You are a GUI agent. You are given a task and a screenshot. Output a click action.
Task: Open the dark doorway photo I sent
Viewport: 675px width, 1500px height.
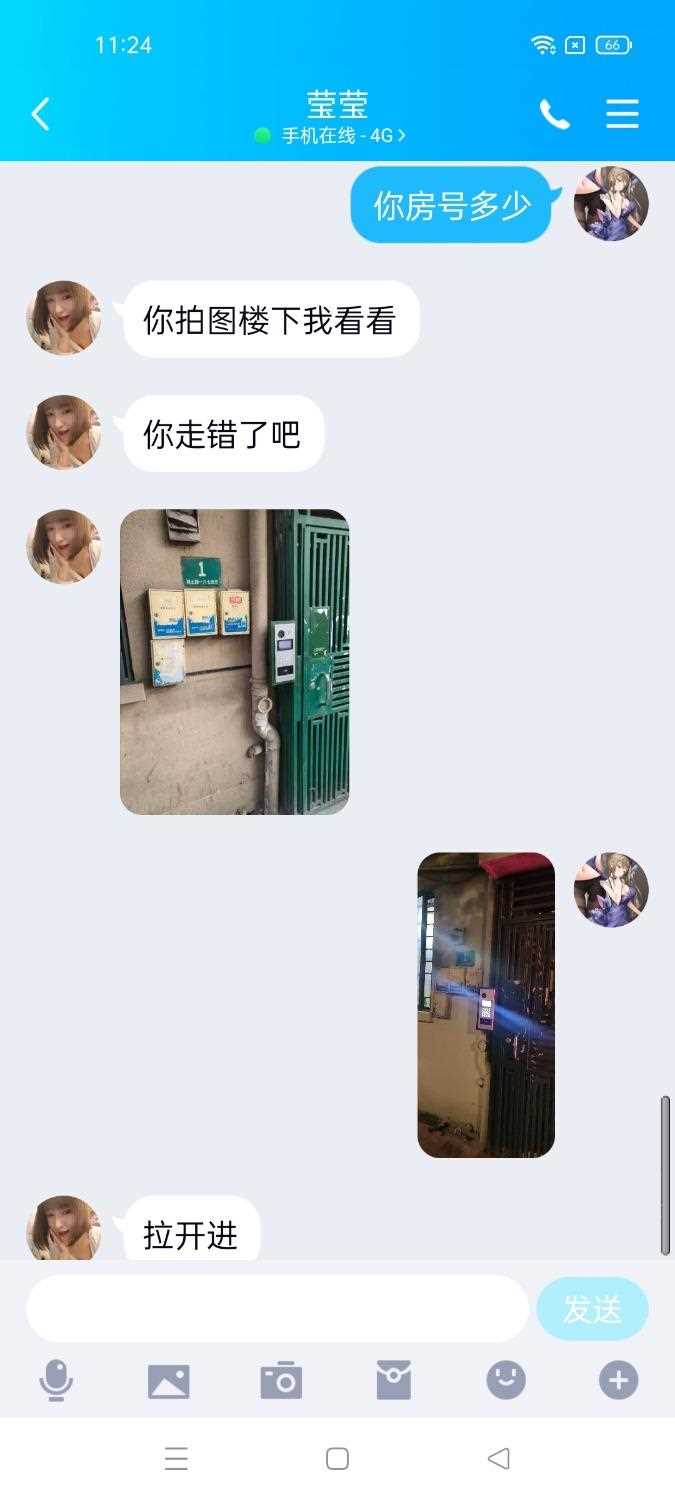(x=486, y=1004)
